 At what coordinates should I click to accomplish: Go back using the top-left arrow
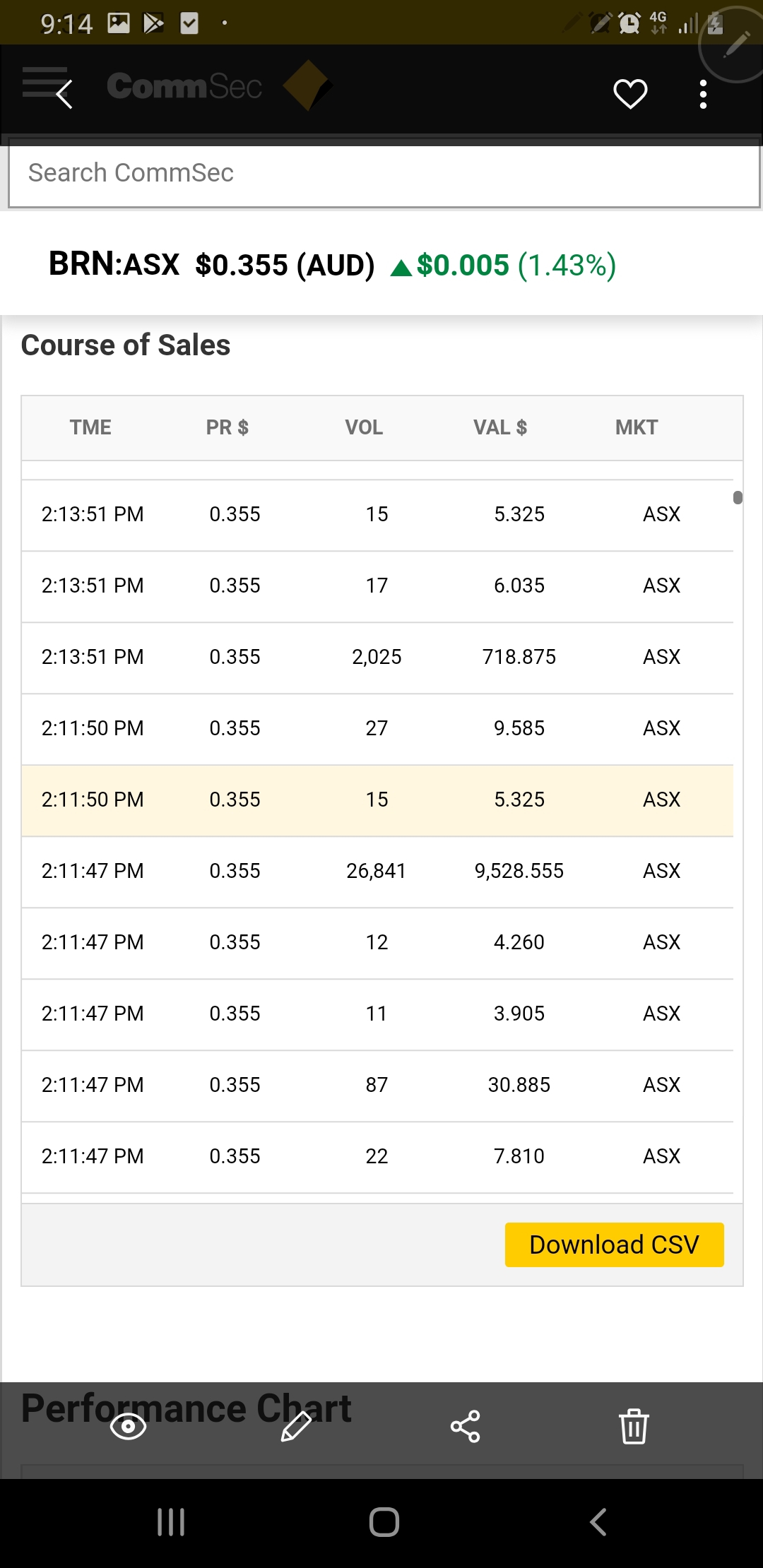pyautogui.click(x=64, y=94)
